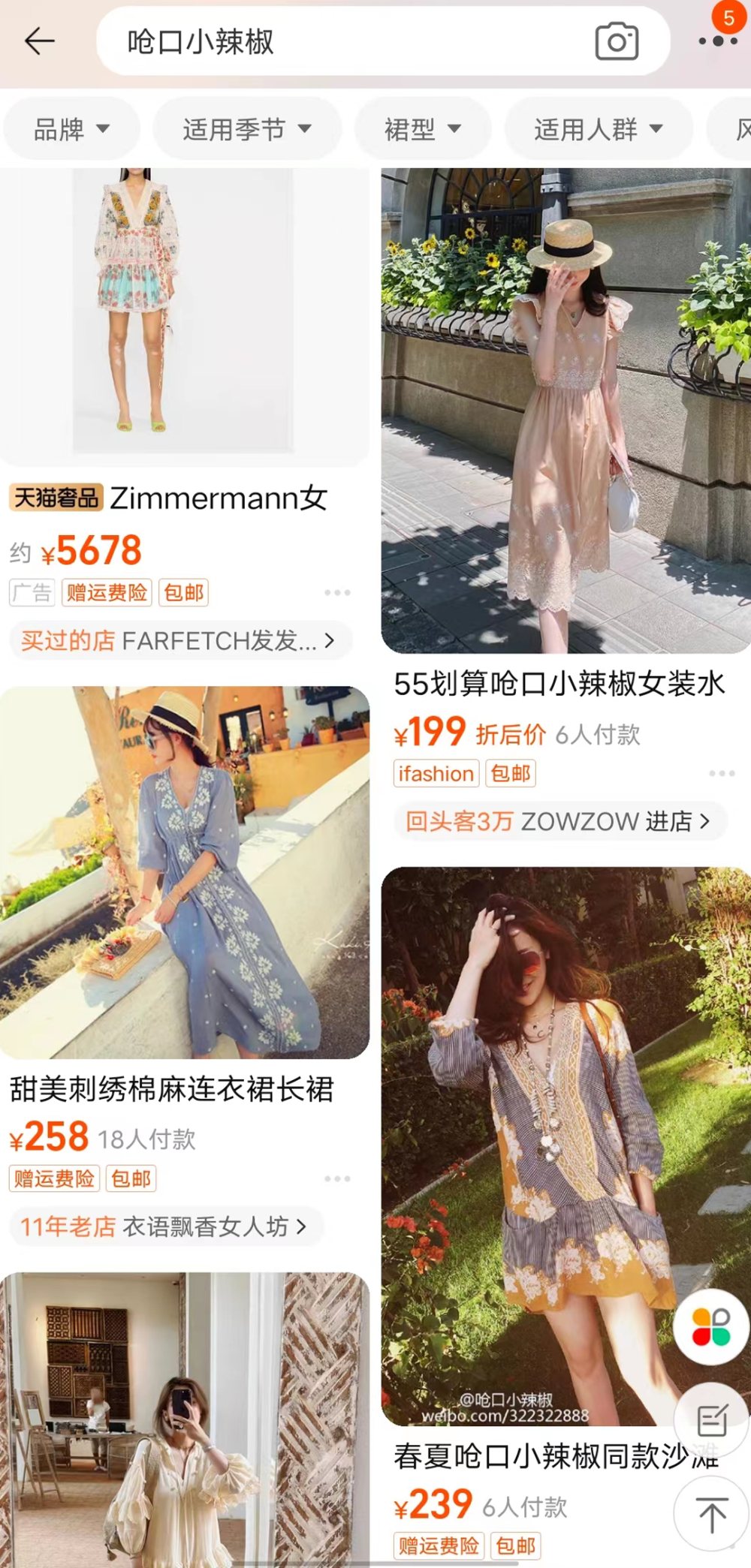This screenshot has width=751, height=1568.
Task: Go back using the top arrow
Action: pos(39,41)
